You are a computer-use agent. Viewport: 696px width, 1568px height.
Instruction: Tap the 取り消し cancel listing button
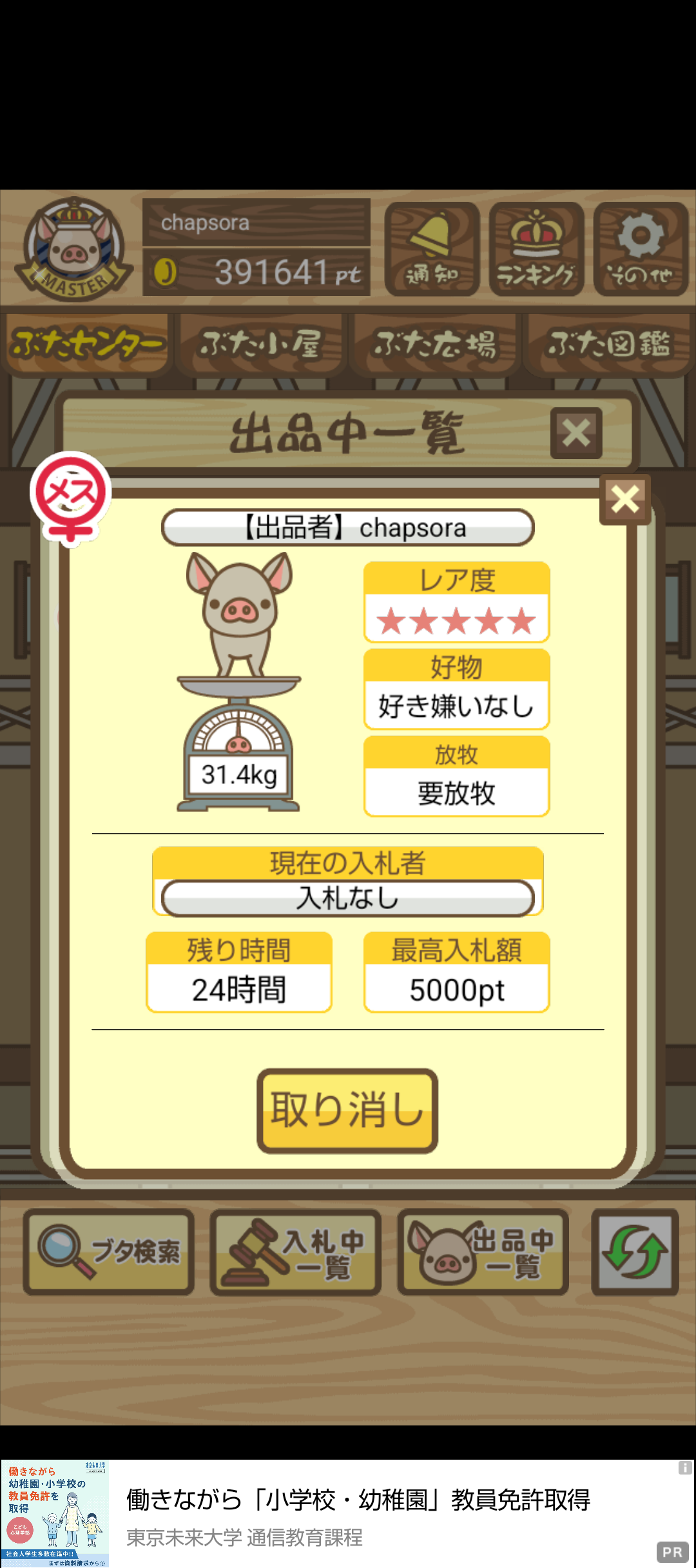[x=347, y=1110]
